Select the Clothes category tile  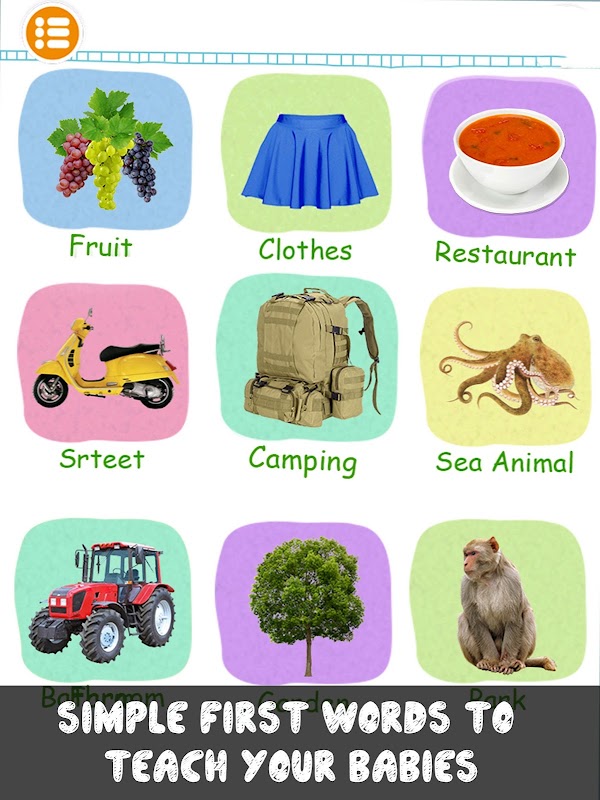tap(304, 155)
